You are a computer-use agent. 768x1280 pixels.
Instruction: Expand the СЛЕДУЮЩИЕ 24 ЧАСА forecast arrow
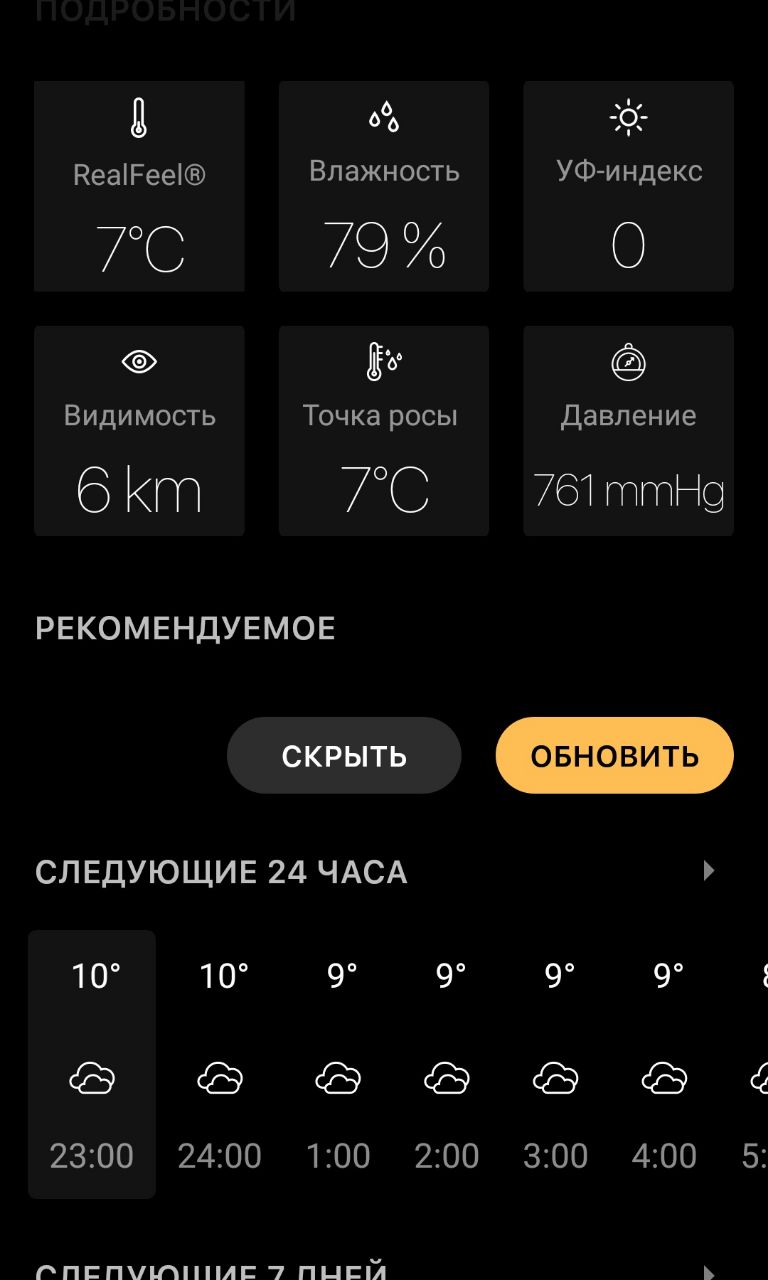click(x=709, y=871)
